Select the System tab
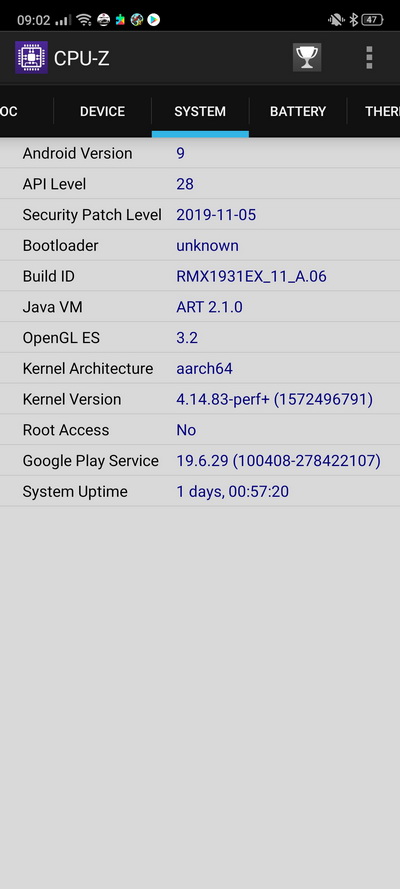Screen dimensions: 400x889 (x=200, y=111)
